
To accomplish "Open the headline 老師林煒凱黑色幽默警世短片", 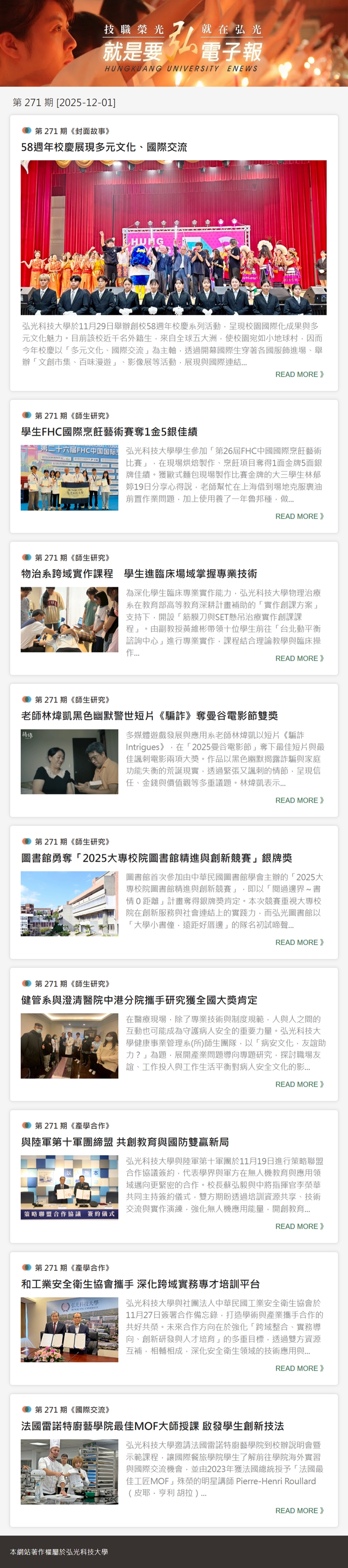I will [149, 716].
